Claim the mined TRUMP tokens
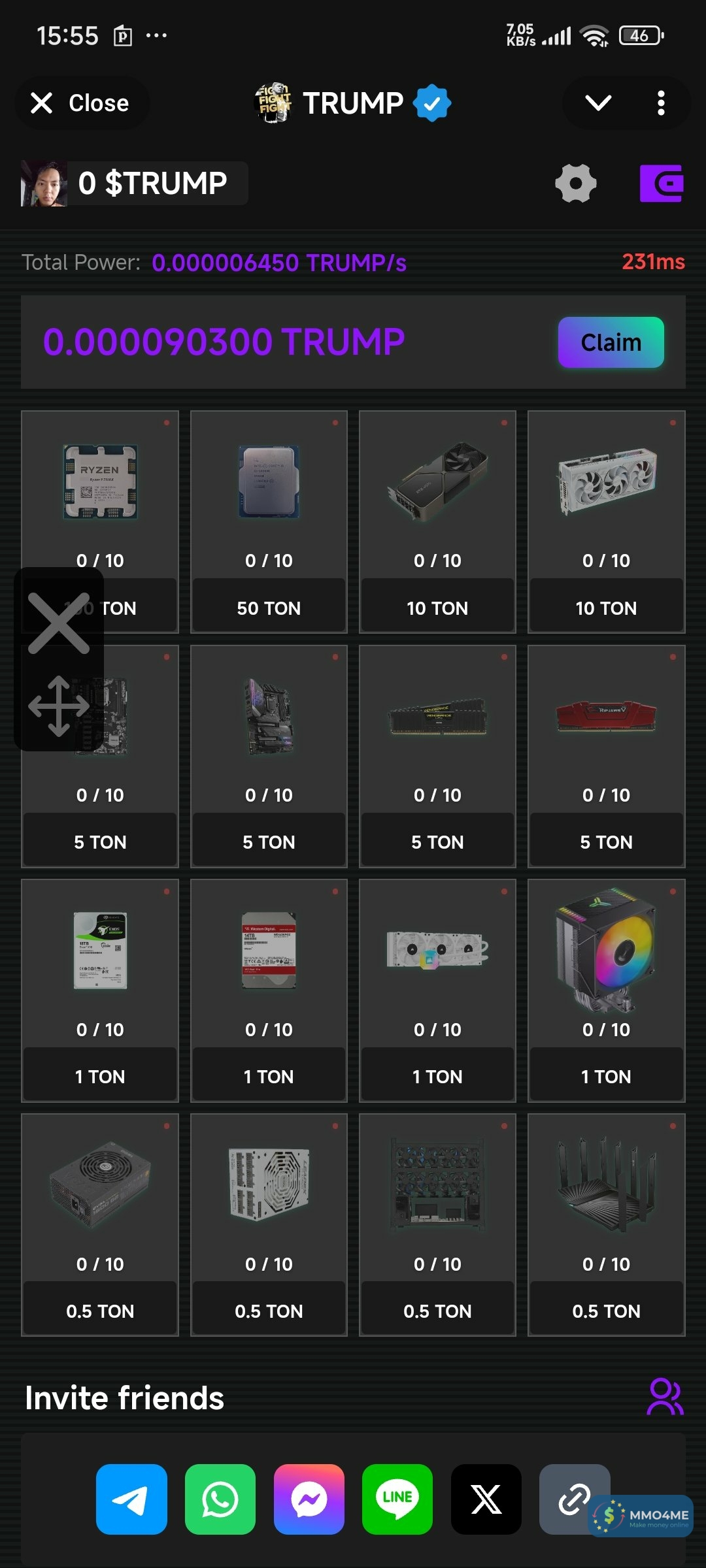Screen dimensions: 706x1568 [611, 342]
